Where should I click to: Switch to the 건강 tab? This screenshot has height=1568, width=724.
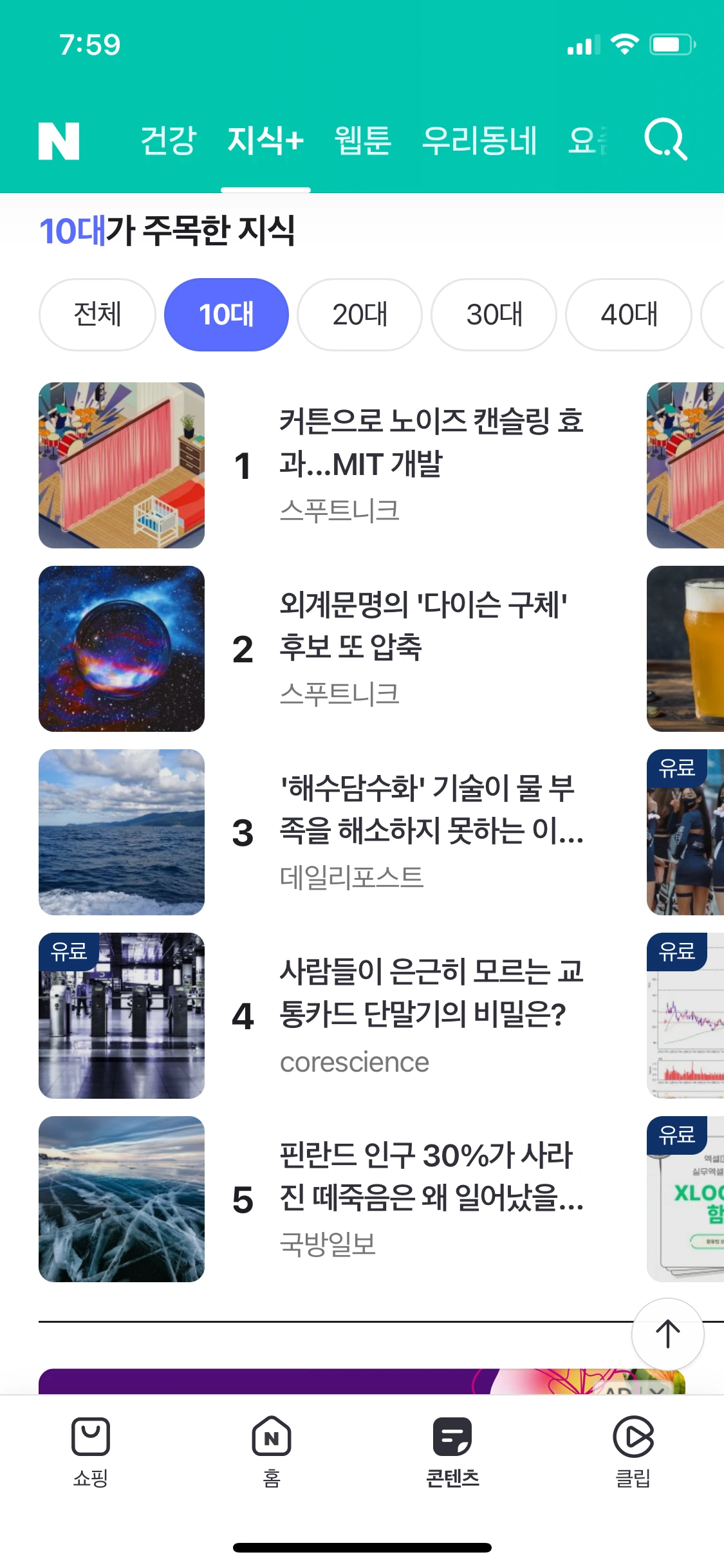tap(168, 140)
